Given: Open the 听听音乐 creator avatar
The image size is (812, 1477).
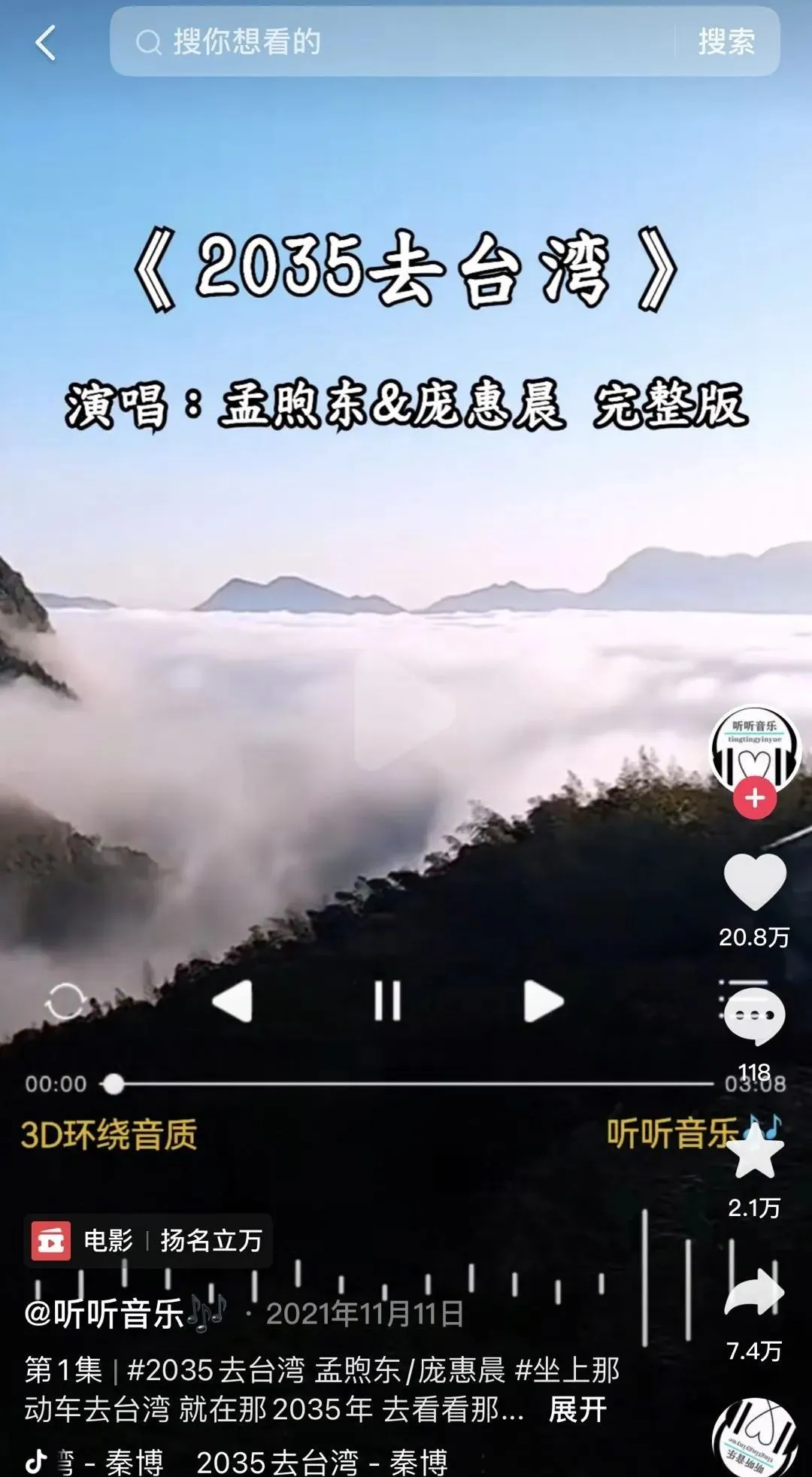Looking at the screenshot, I should 755,748.
